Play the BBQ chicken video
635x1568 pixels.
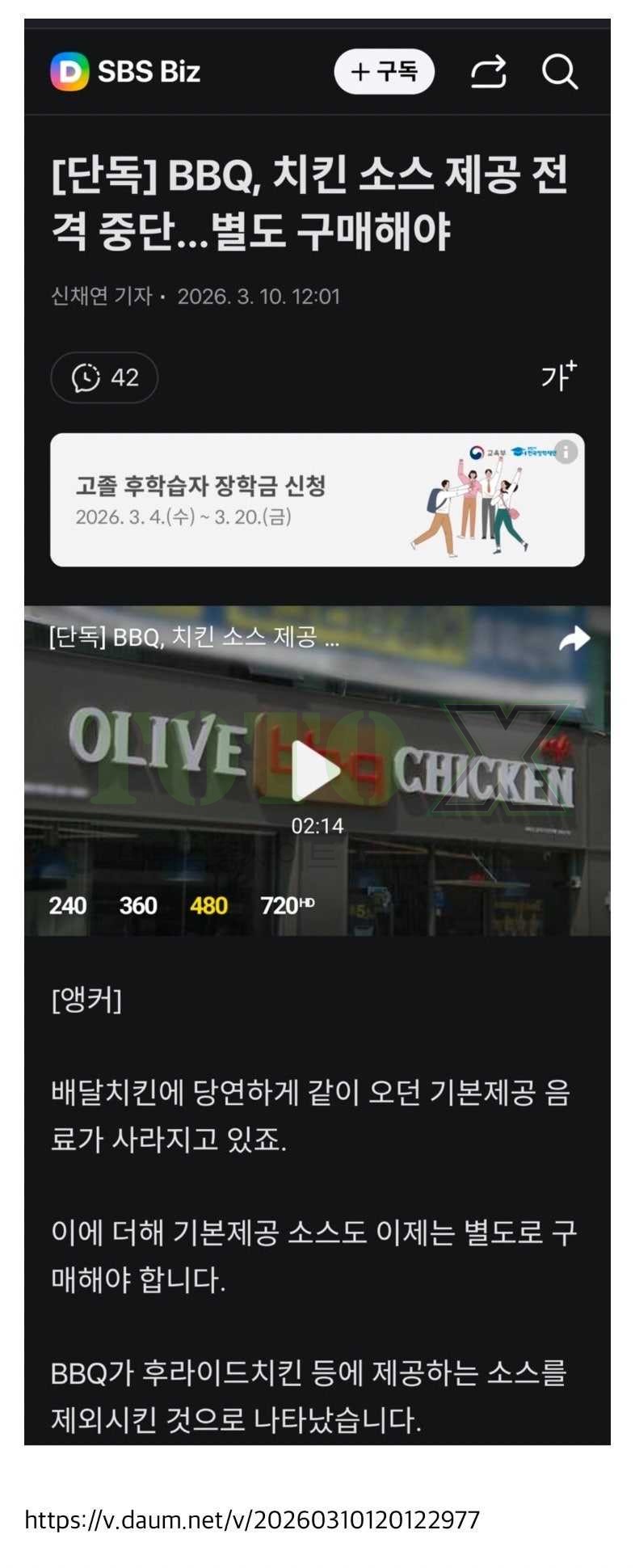pyautogui.click(x=317, y=771)
